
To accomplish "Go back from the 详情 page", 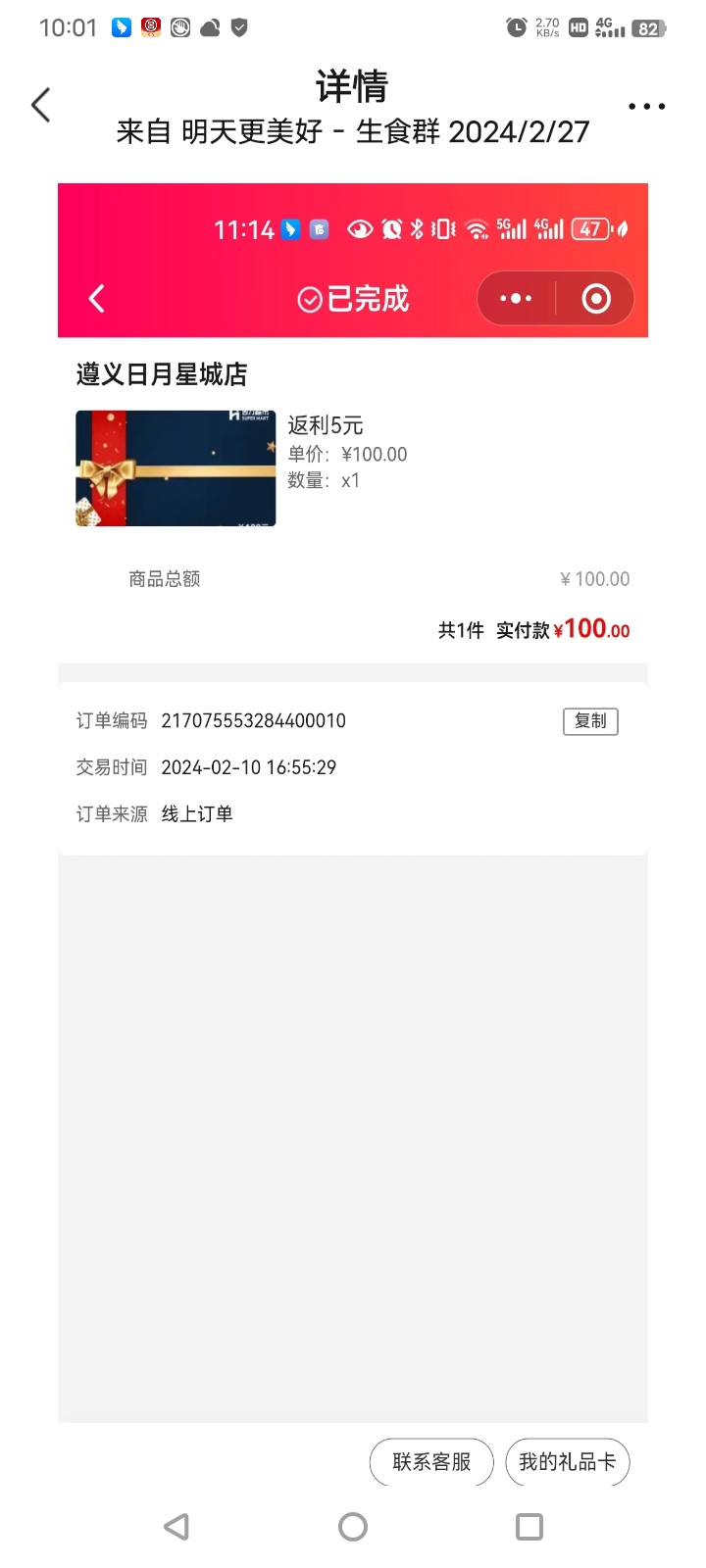I will pos(41,106).
